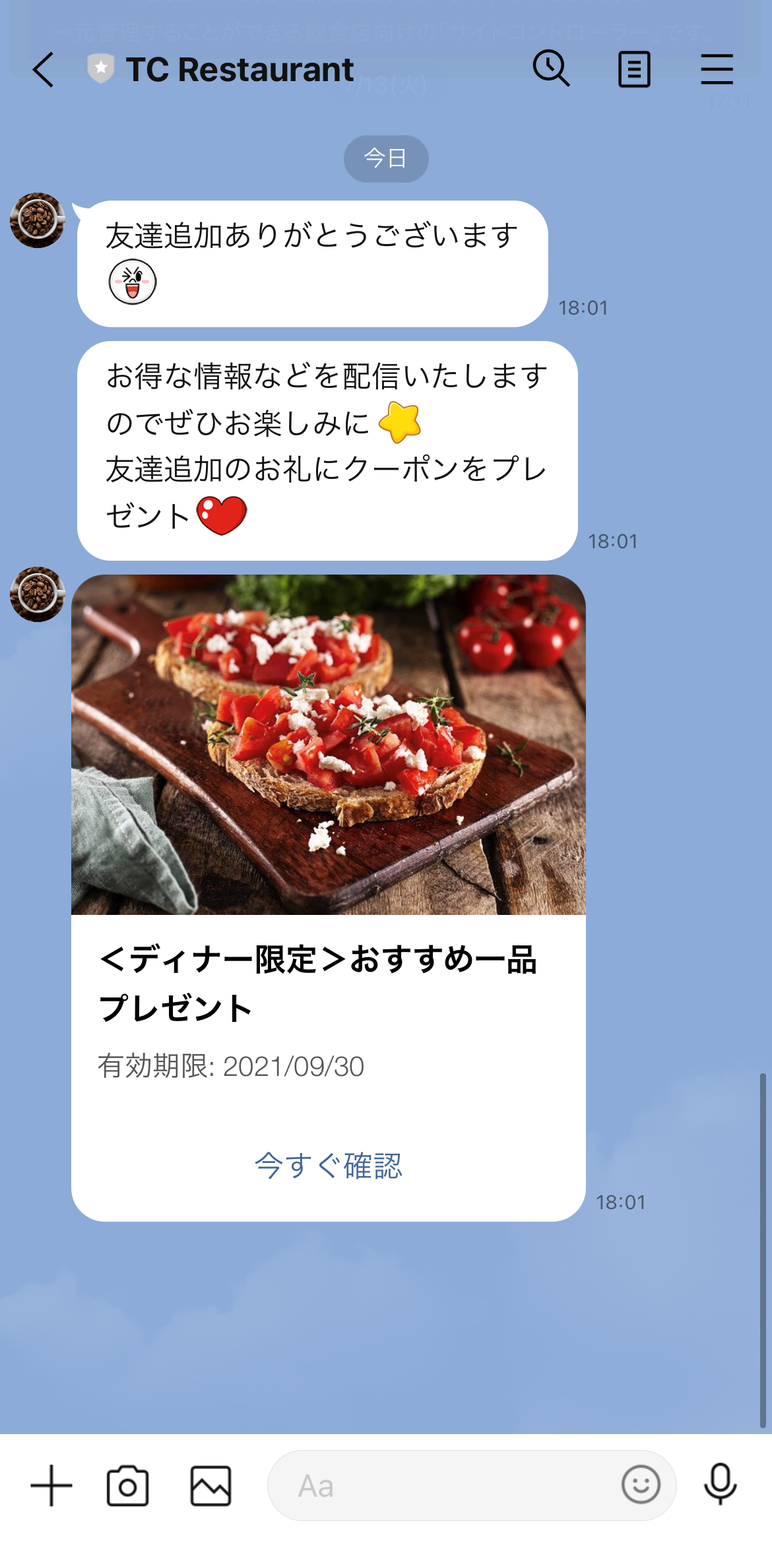View TC Restaurant profile avatar beside greeting
Image resolution: width=772 pixels, height=1568 pixels.
pyautogui.click(x=38, y=220)
